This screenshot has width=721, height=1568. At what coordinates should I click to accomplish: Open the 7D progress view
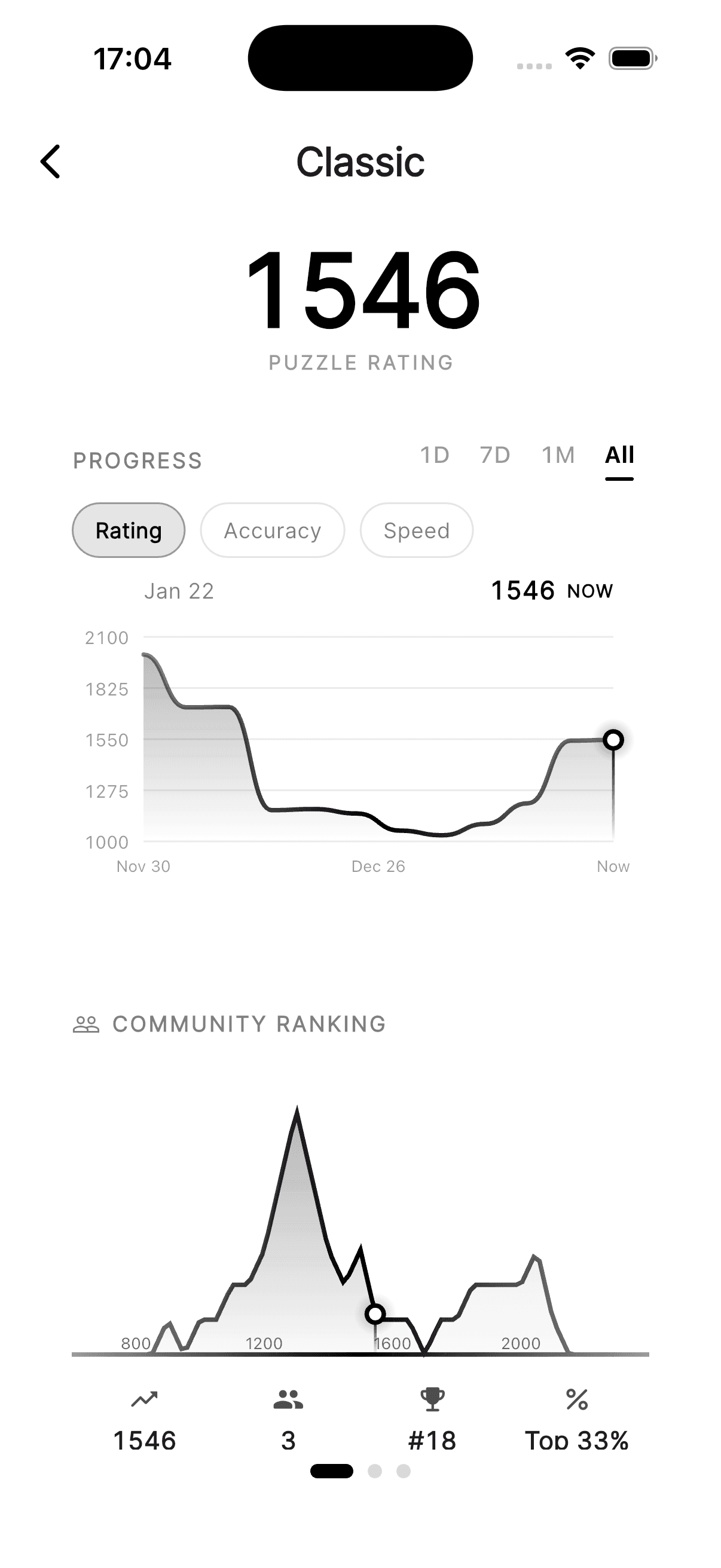click(x=494, y=454)
